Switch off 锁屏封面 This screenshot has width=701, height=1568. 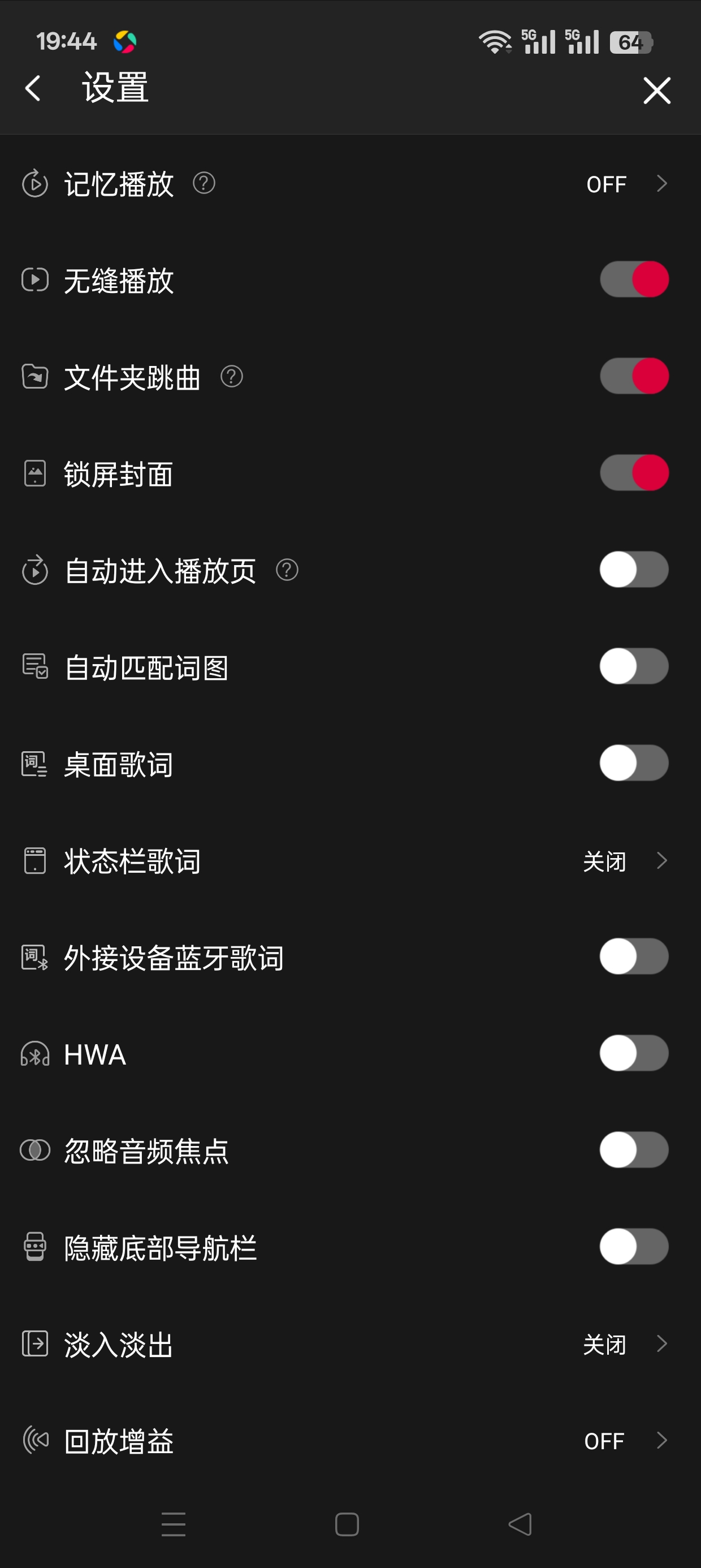click(634, 473)
